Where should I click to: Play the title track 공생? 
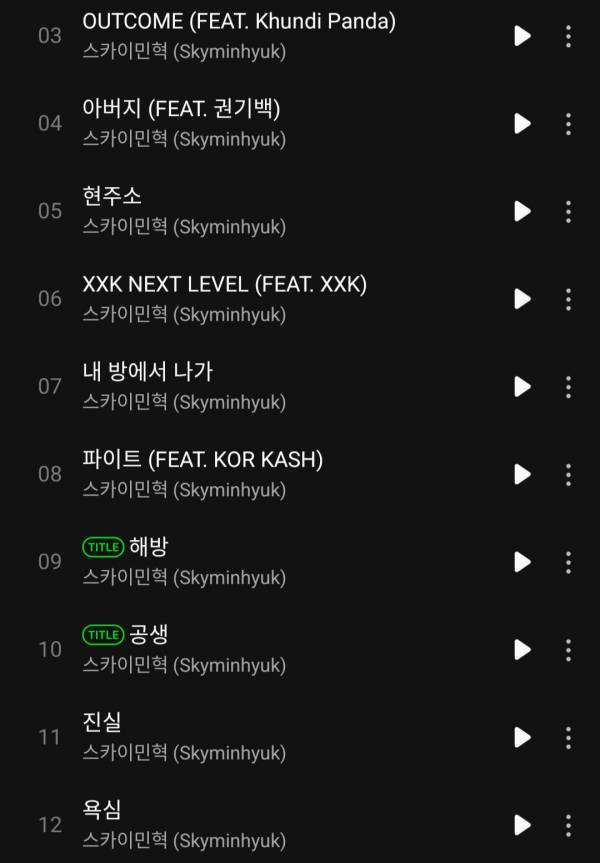point(522,649)
